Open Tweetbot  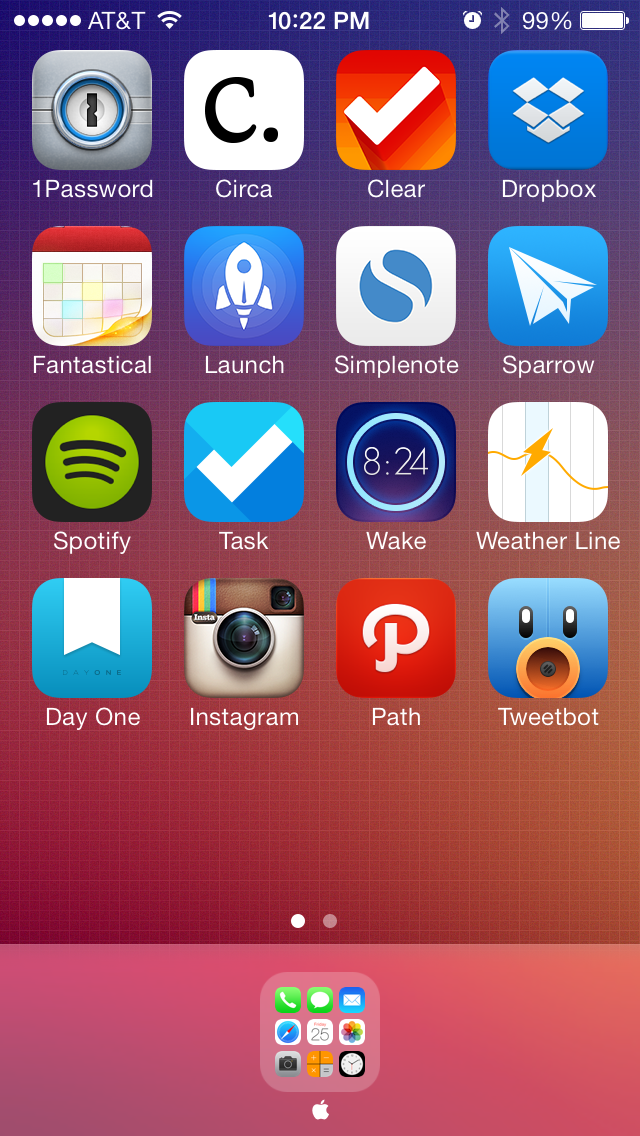click(548, 638)
